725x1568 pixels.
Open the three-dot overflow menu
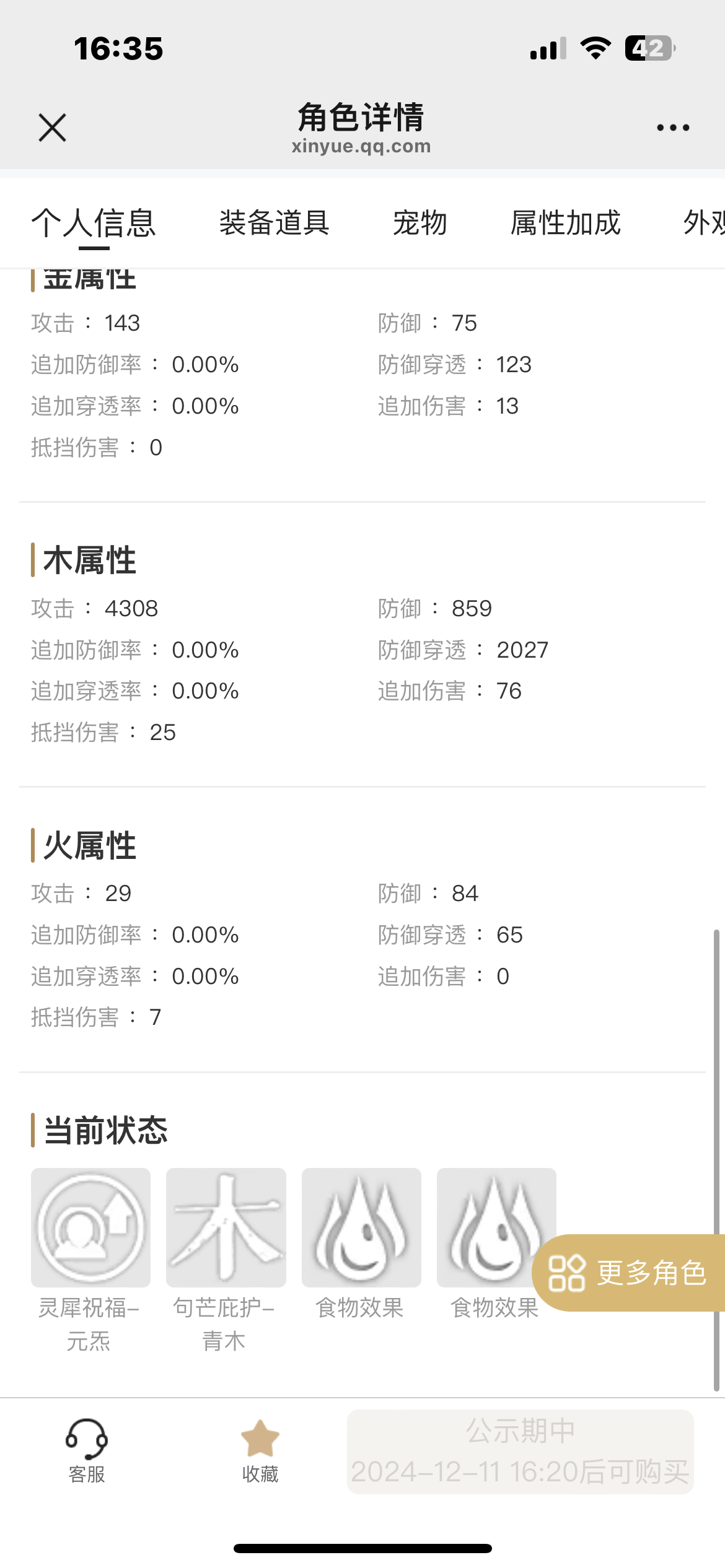673,128
